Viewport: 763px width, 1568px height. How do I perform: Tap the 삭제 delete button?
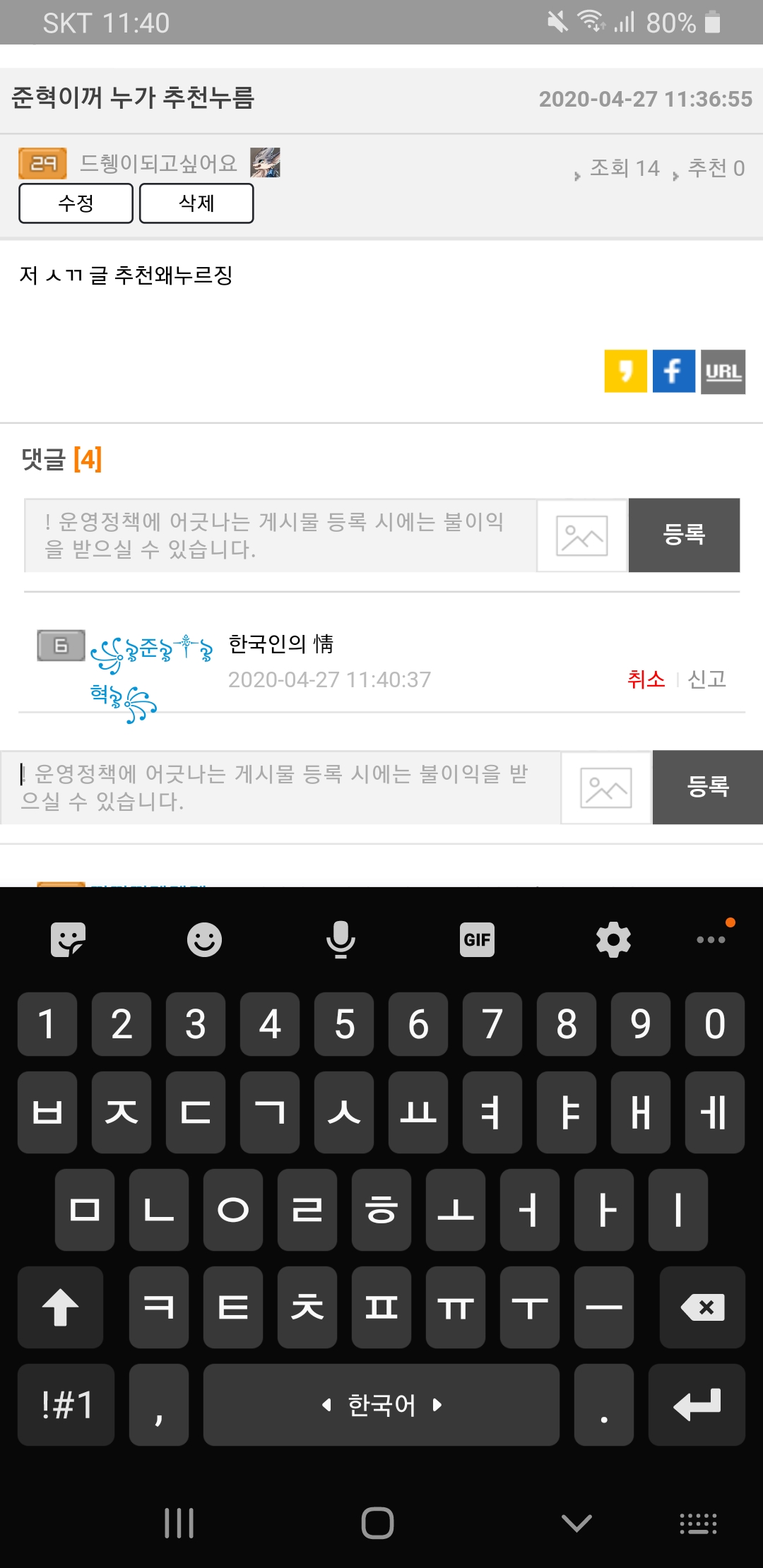196,203
